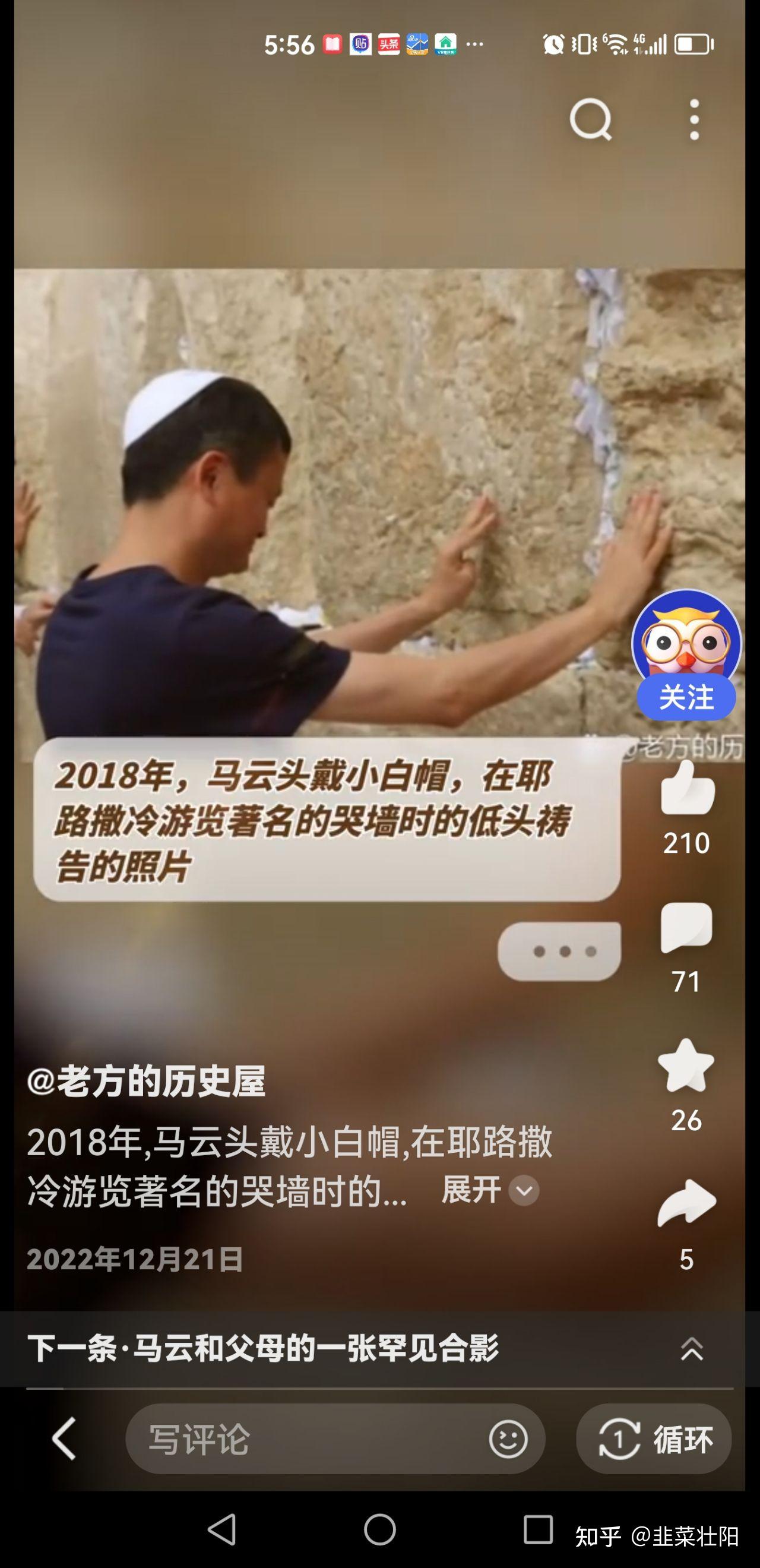Viewport: 760px width, 1568px height.
Task: Open next item 马云和父母的一张罕见合影
Action: click(263, 1348)
